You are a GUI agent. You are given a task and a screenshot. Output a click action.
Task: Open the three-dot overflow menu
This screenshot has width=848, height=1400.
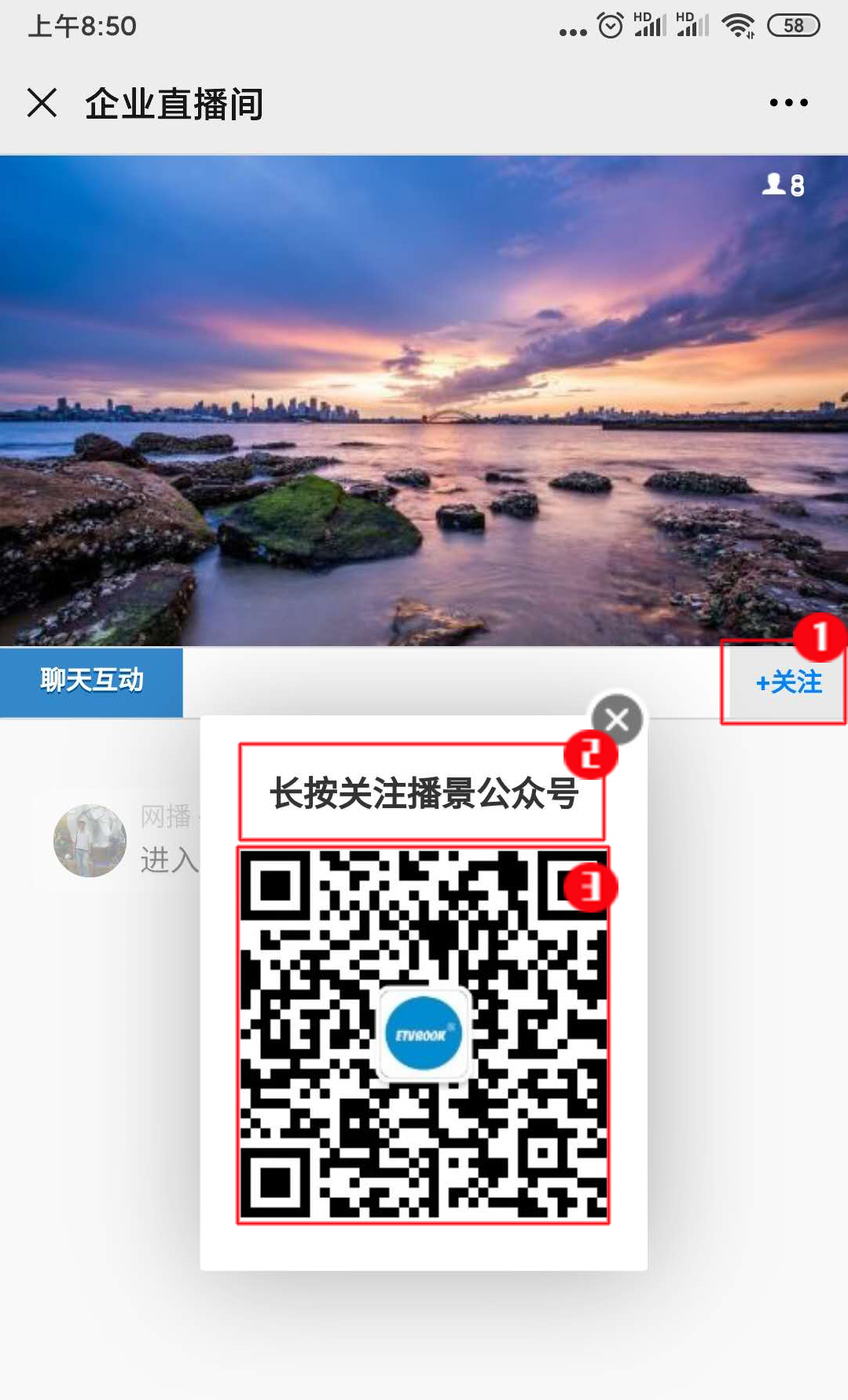pos(788,103)
